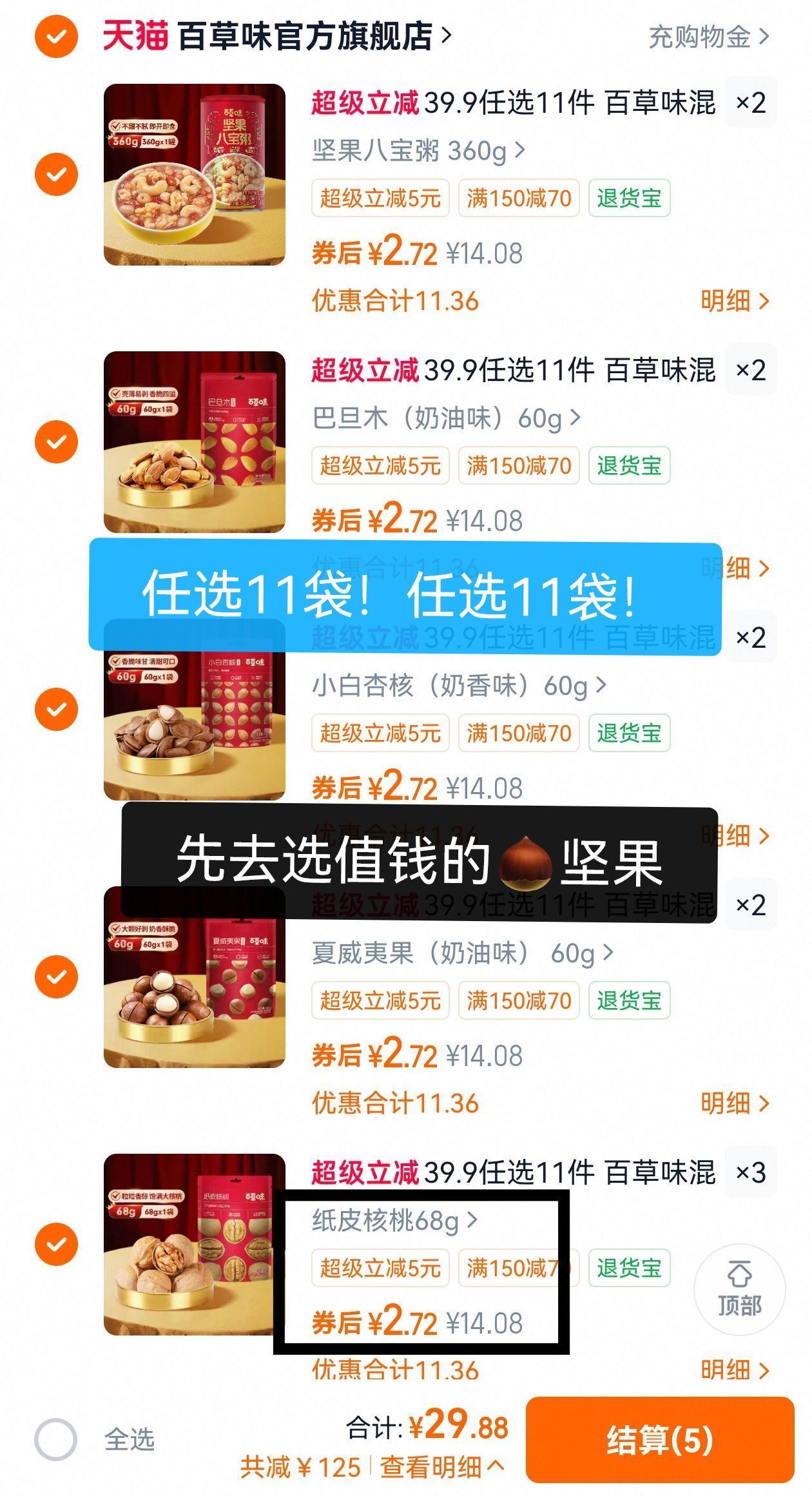This screenshot has width=812, height=1496.
Task: Open the 夏威夷果 product image
Action: point(194,976)
